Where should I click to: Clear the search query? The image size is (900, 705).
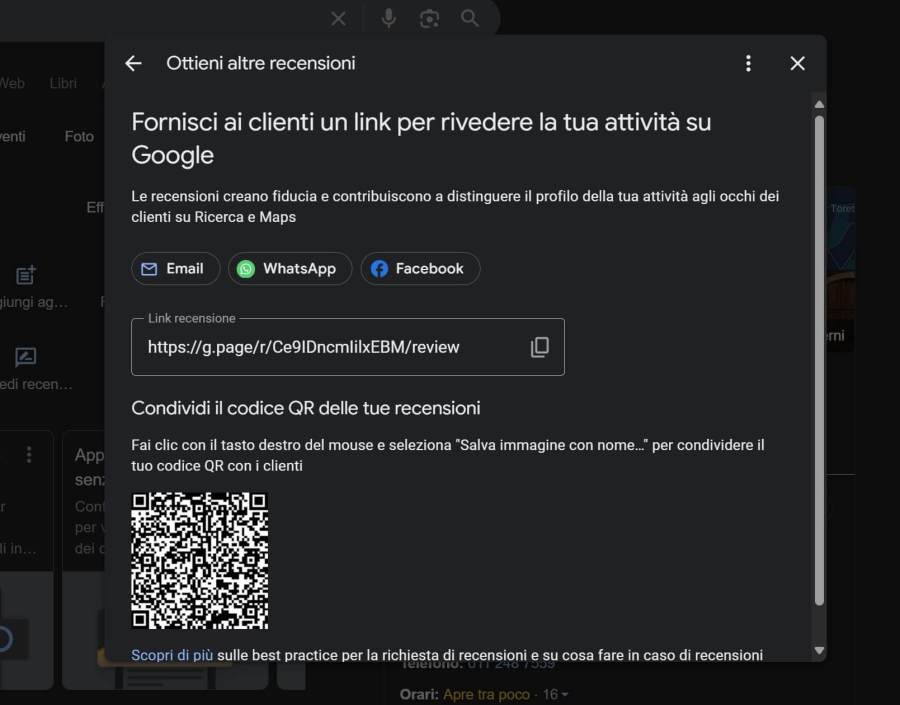tap(338, 19)
